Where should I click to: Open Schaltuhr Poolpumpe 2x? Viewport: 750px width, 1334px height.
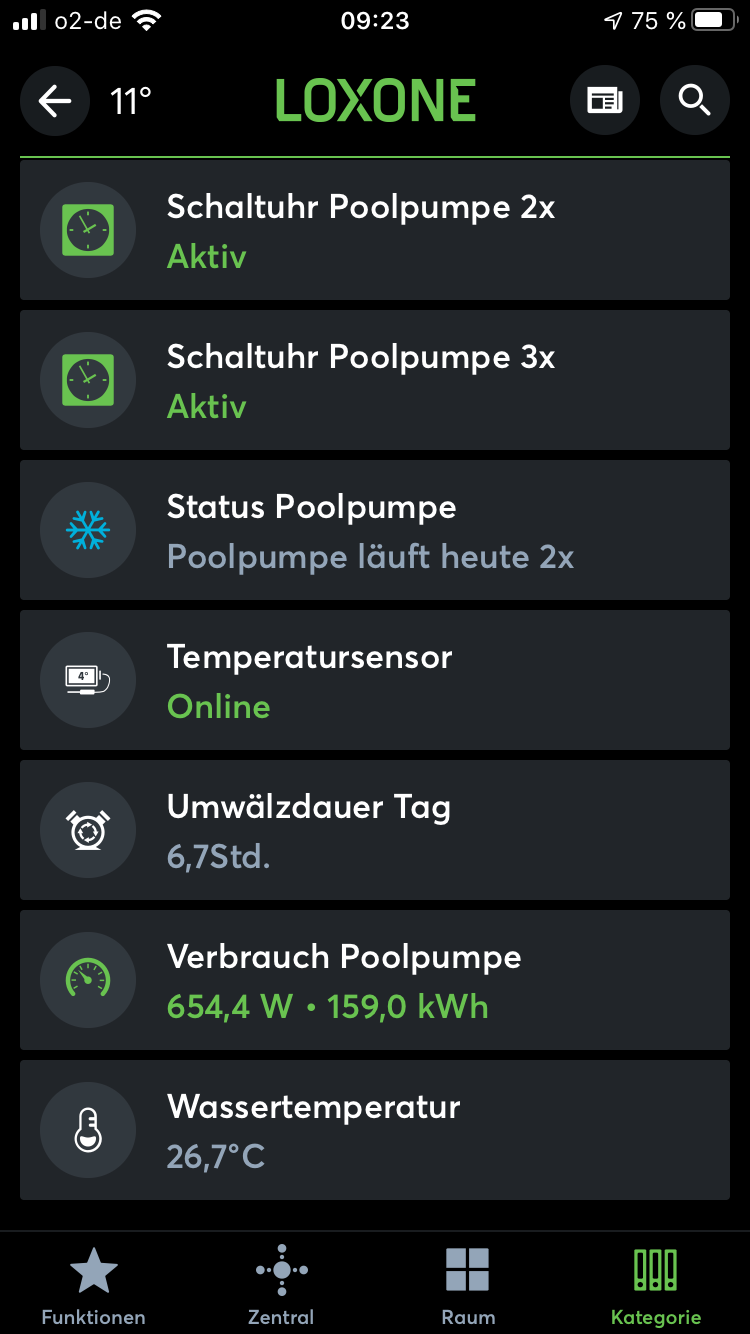[375, 230]
